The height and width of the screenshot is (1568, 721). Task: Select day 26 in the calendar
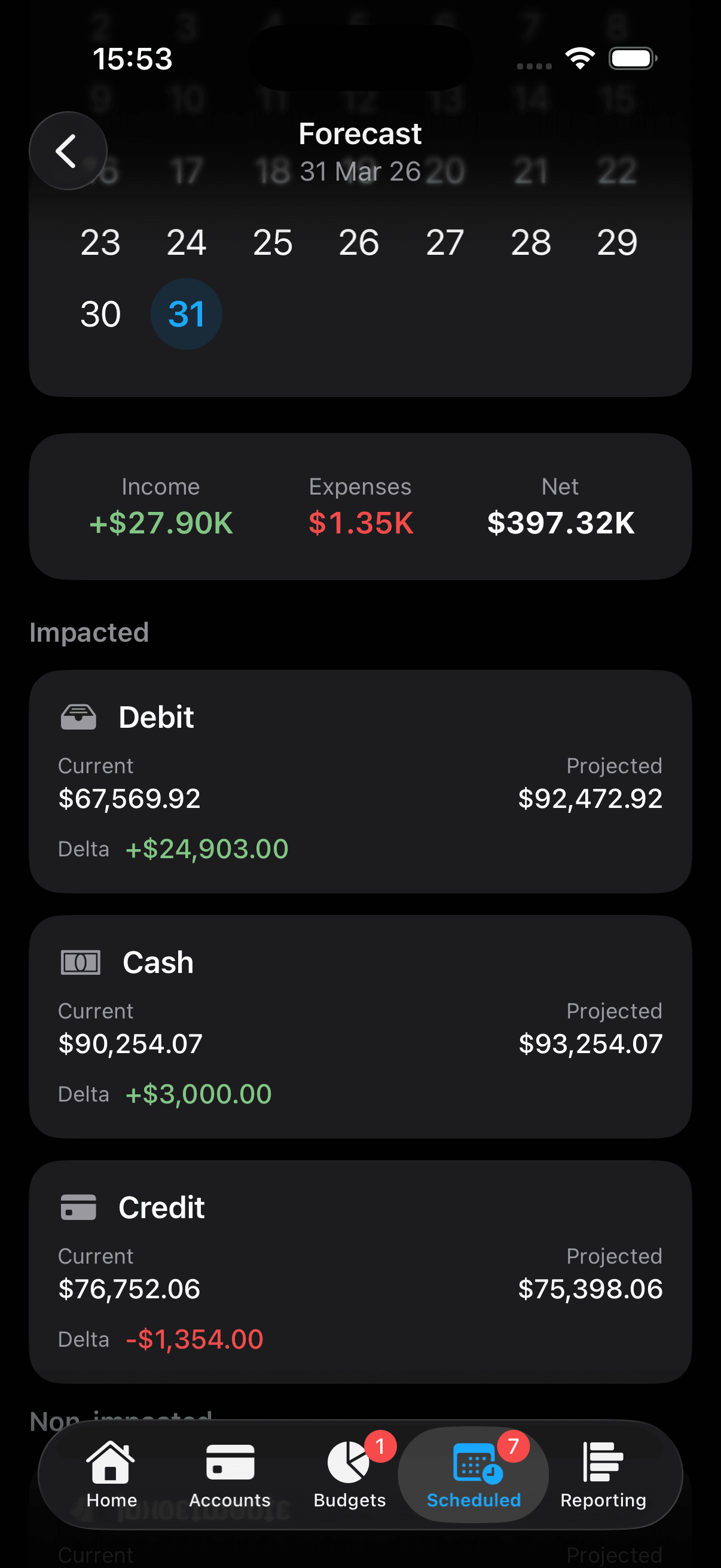click(359, 243)
